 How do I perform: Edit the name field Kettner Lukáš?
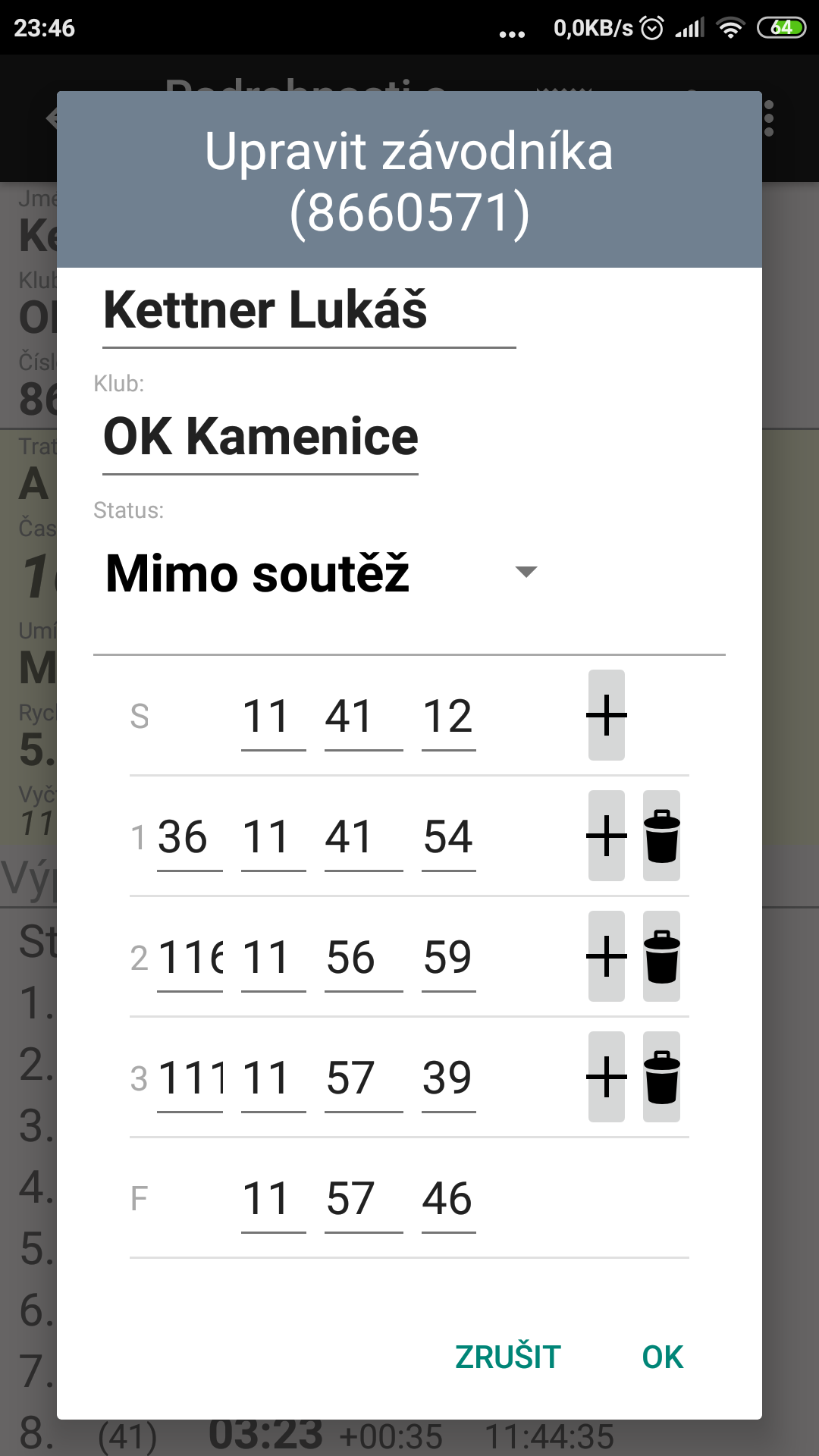pos(309,311)
